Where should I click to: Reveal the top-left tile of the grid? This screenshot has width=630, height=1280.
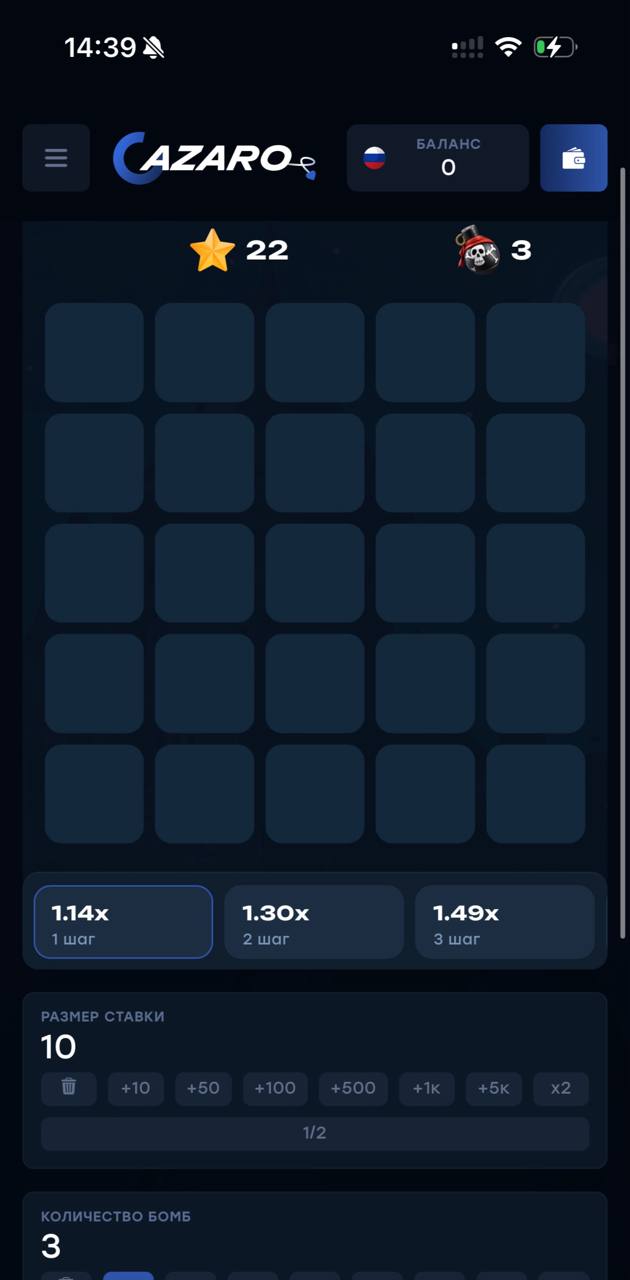[94, 353]
